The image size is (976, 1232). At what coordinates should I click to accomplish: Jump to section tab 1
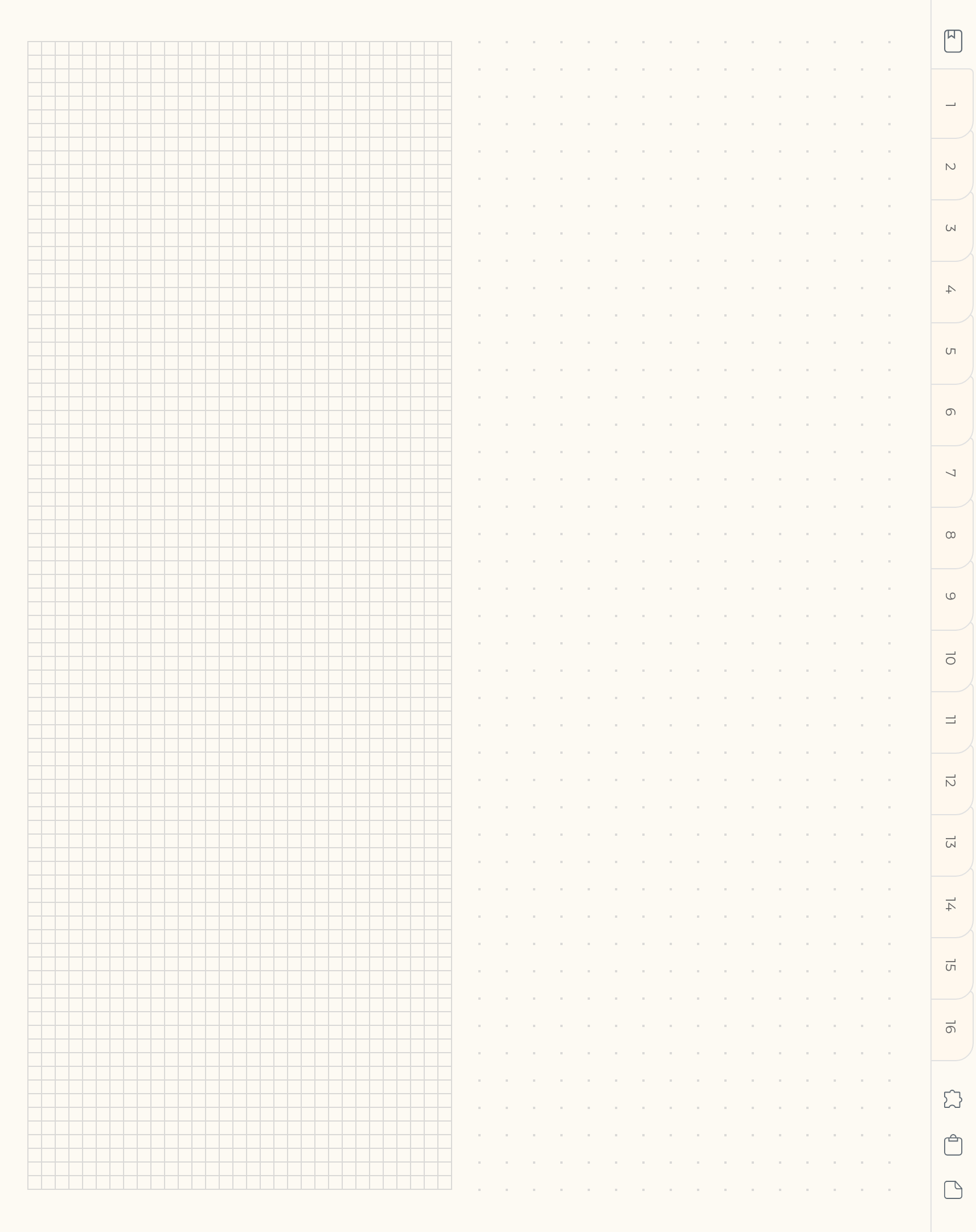[950, 105]
